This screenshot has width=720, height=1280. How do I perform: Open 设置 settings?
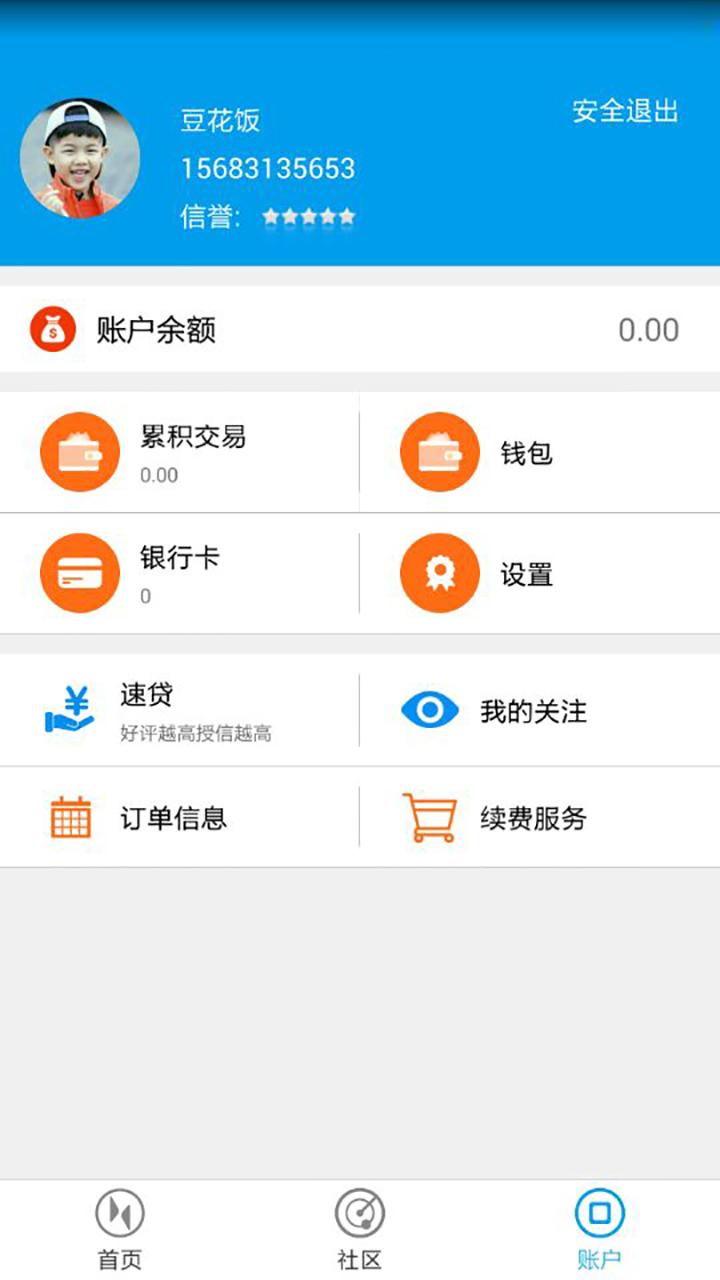(540, 574)
